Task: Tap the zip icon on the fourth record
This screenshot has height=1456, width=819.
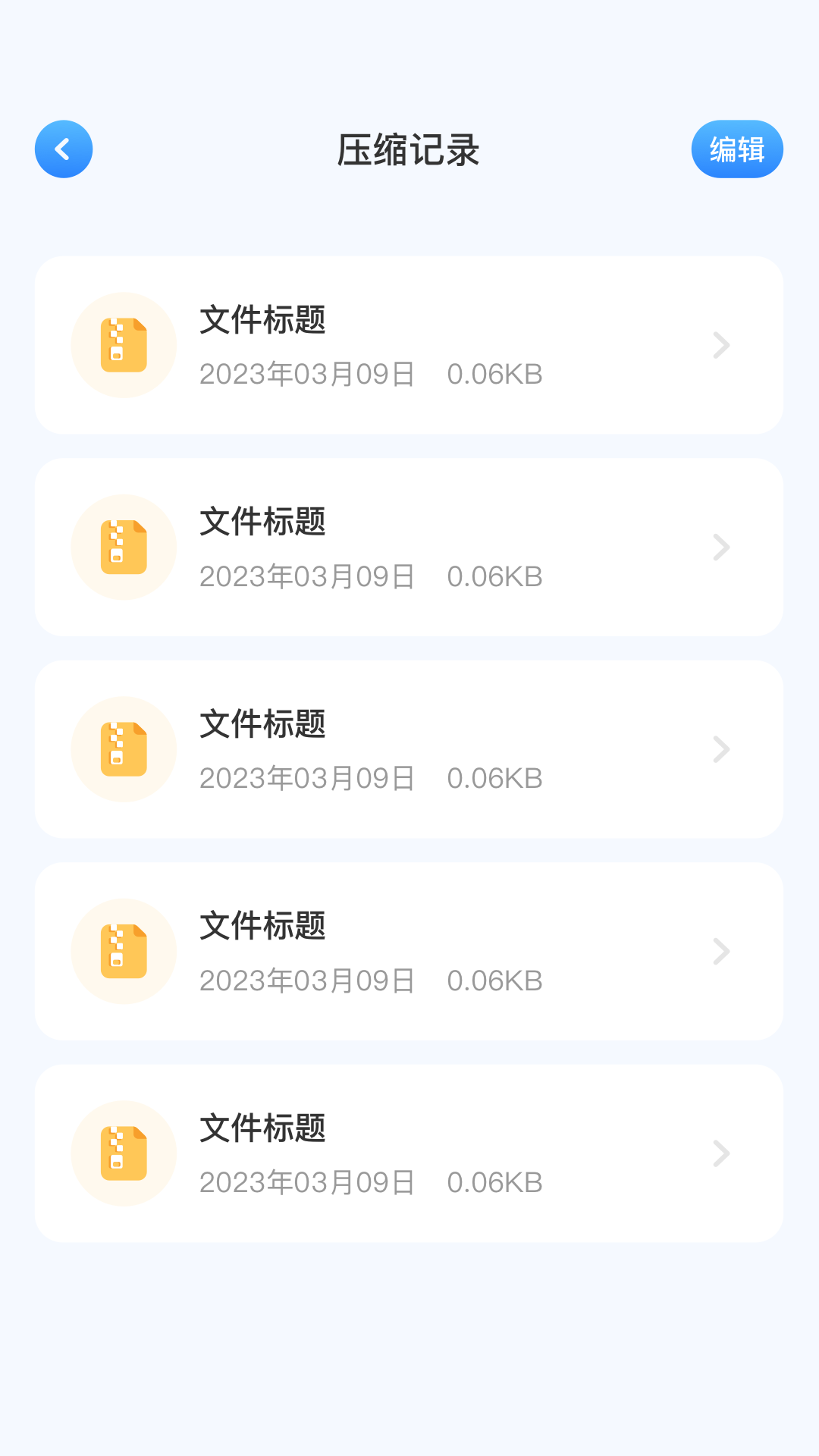Action: 124,952
